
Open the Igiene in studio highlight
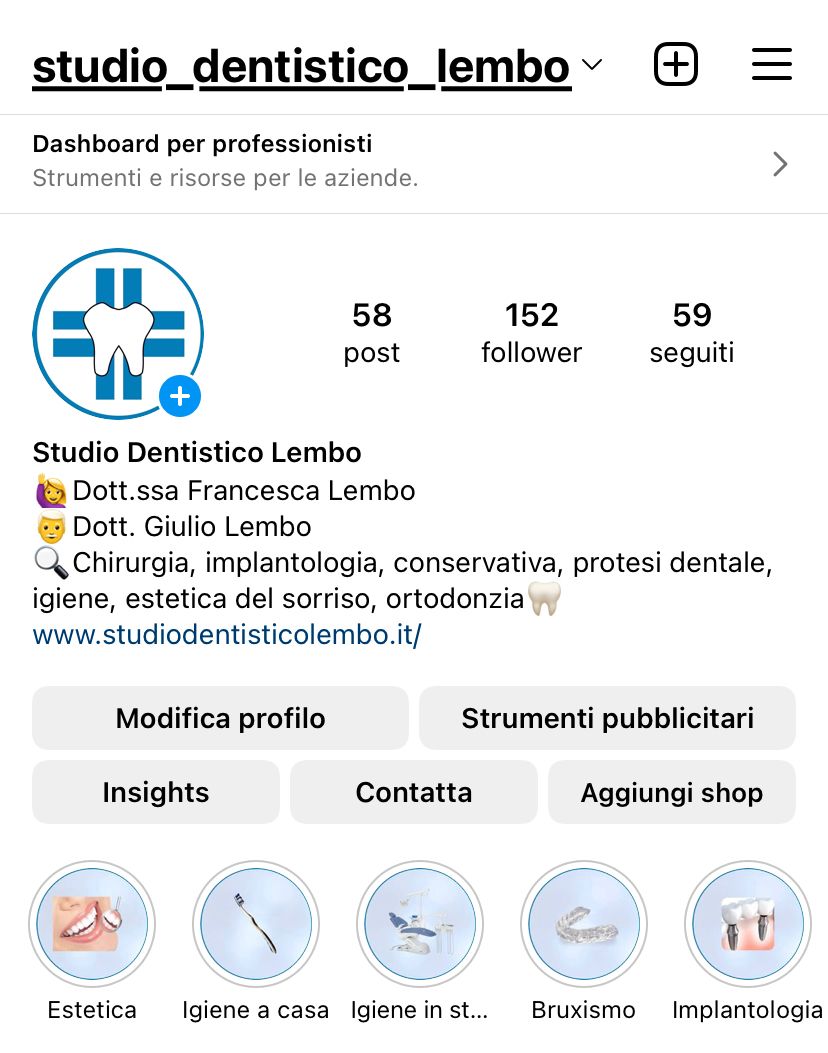(420, 924)
